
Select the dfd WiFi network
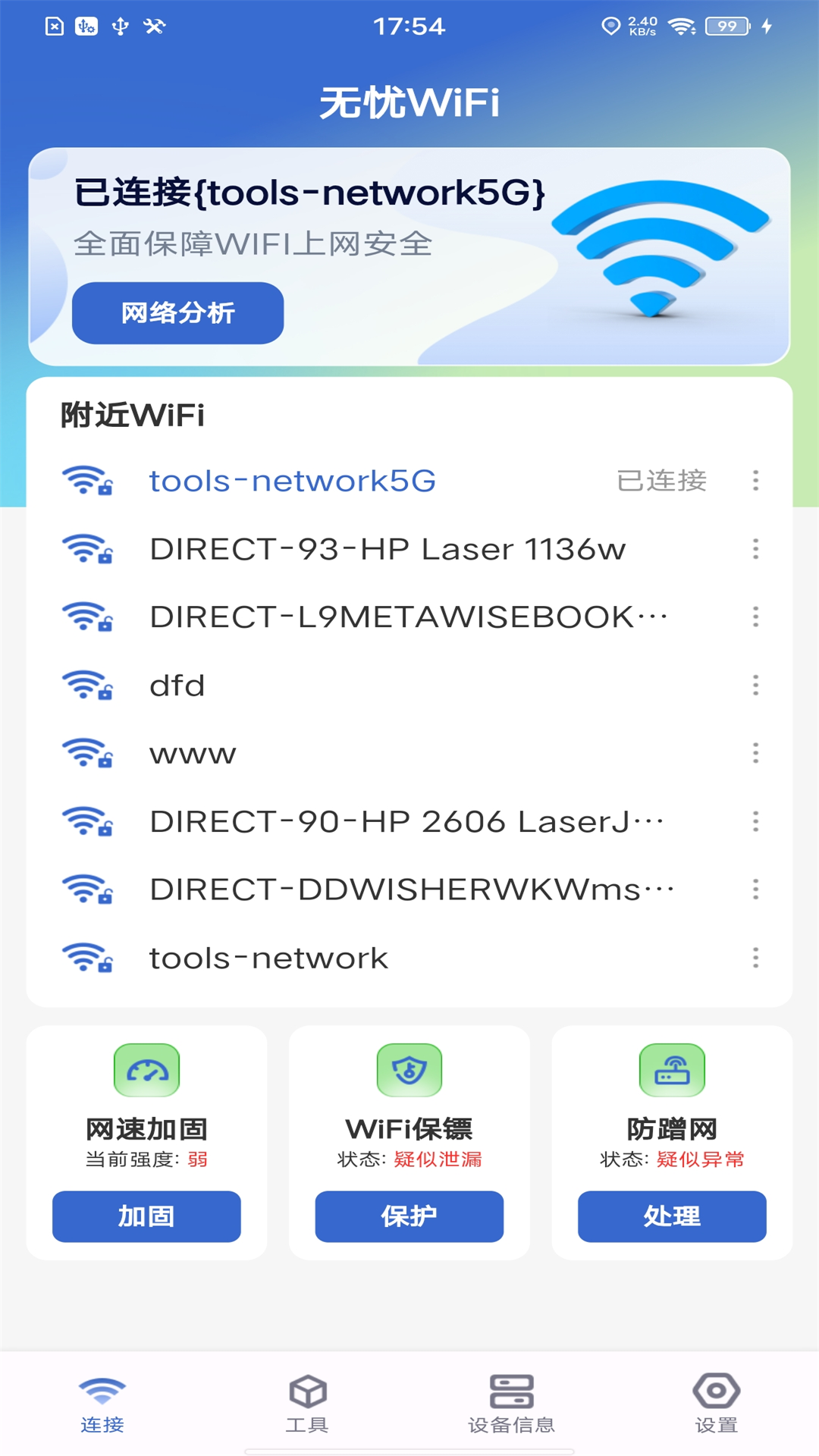177,686
